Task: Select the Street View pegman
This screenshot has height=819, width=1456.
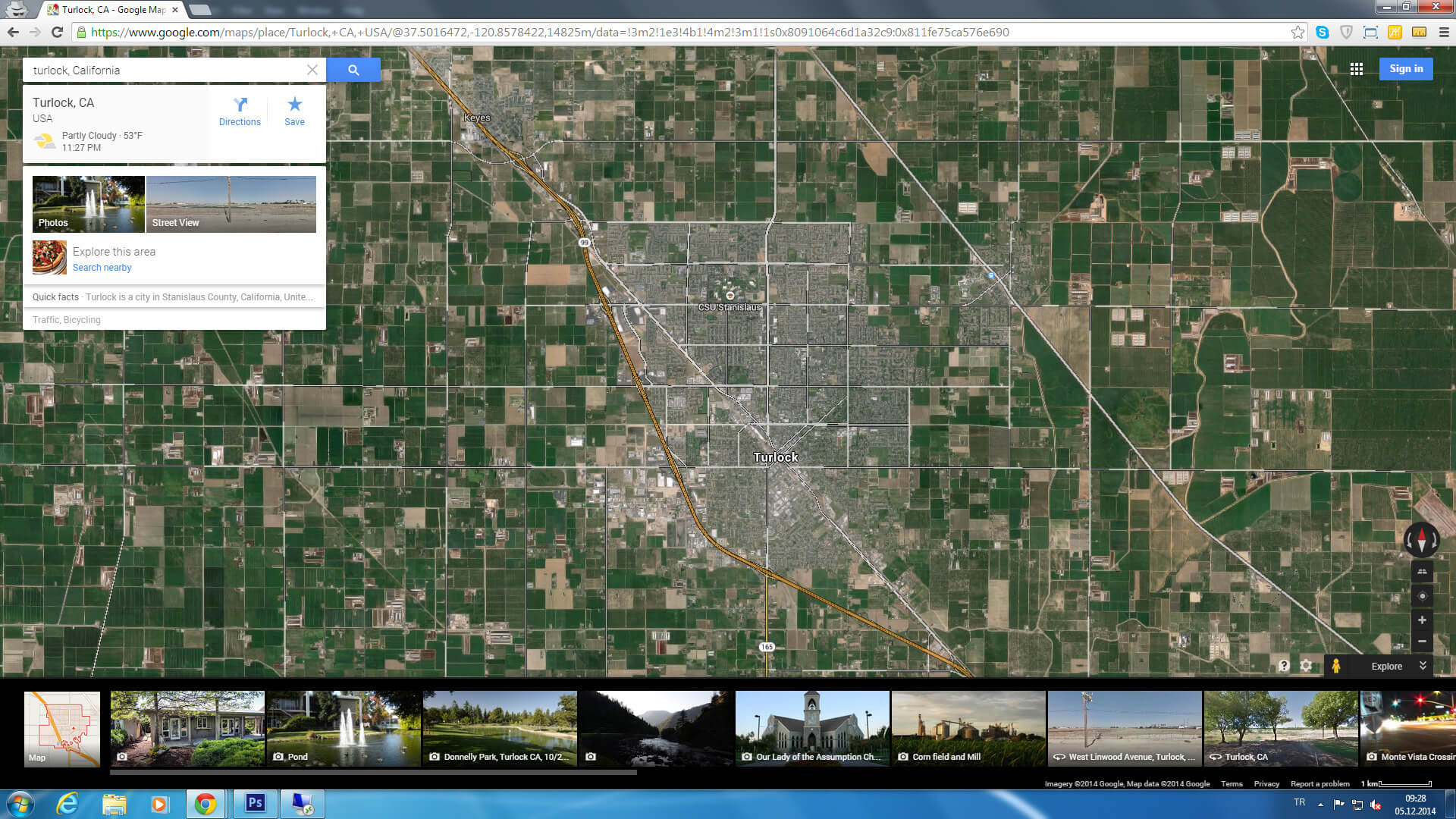Action: click(x=1336, y=666)
